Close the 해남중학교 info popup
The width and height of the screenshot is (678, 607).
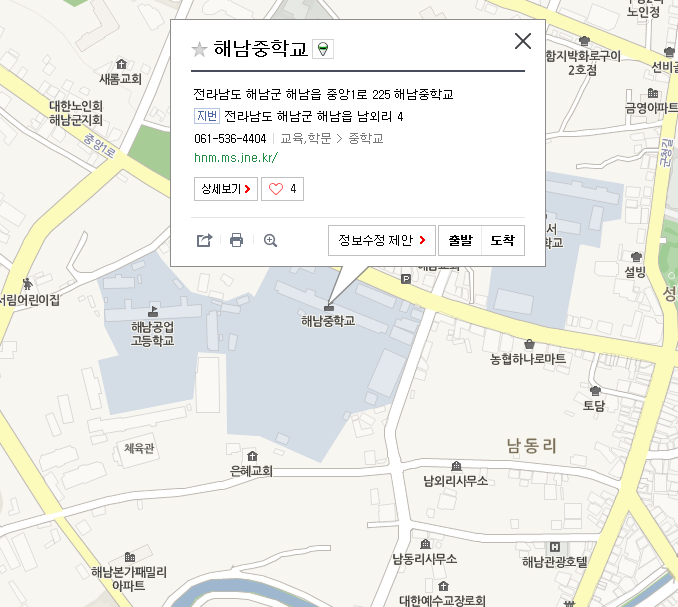click(522, 41)
